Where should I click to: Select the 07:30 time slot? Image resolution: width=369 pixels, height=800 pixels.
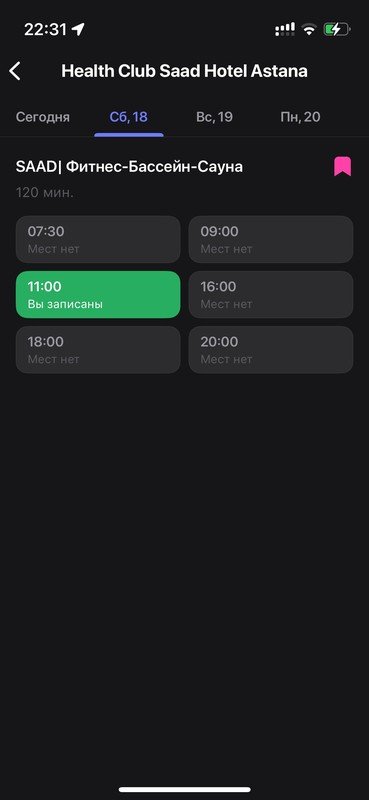tap(98, 239)
